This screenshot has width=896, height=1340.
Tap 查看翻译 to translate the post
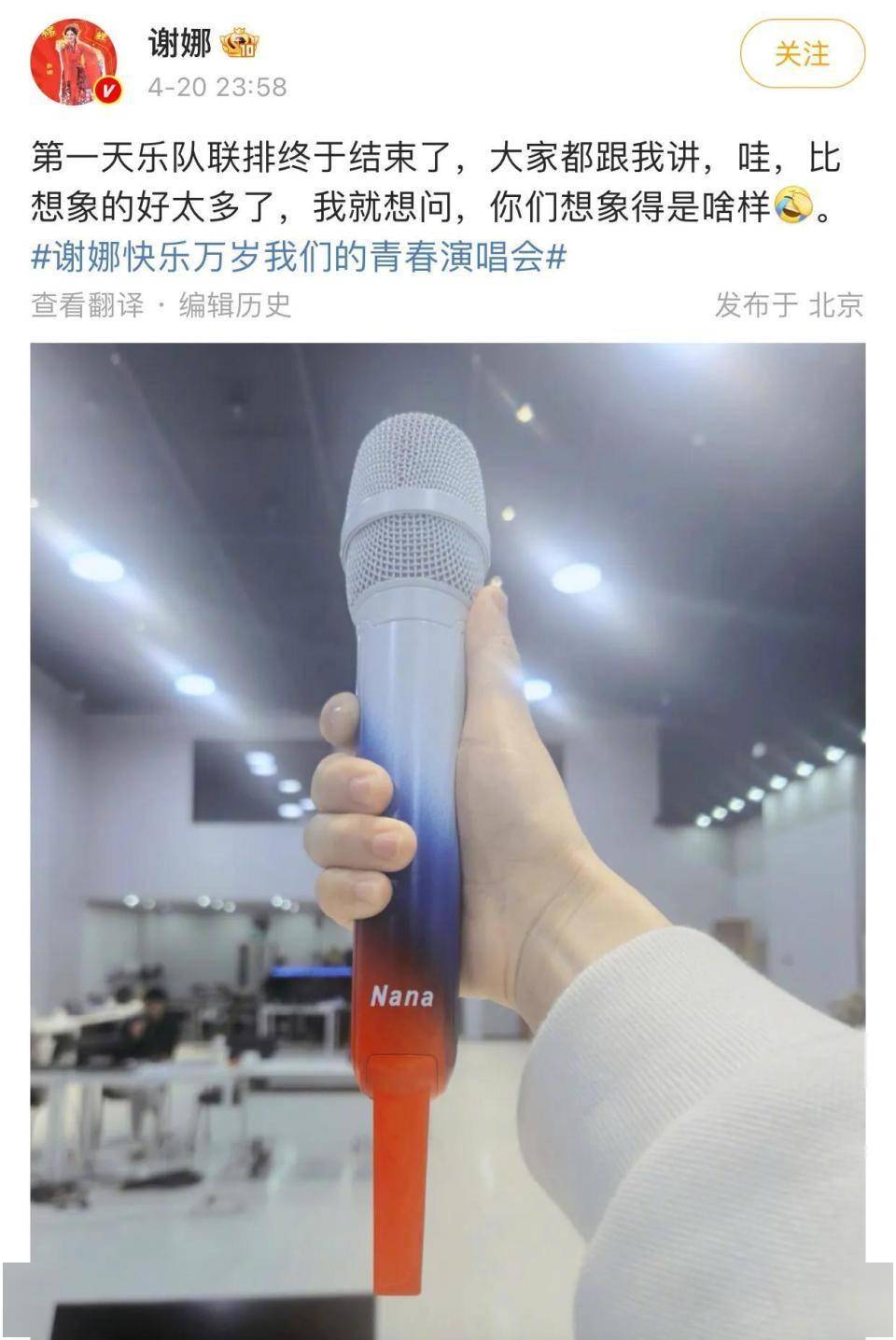tap(88, 304)
